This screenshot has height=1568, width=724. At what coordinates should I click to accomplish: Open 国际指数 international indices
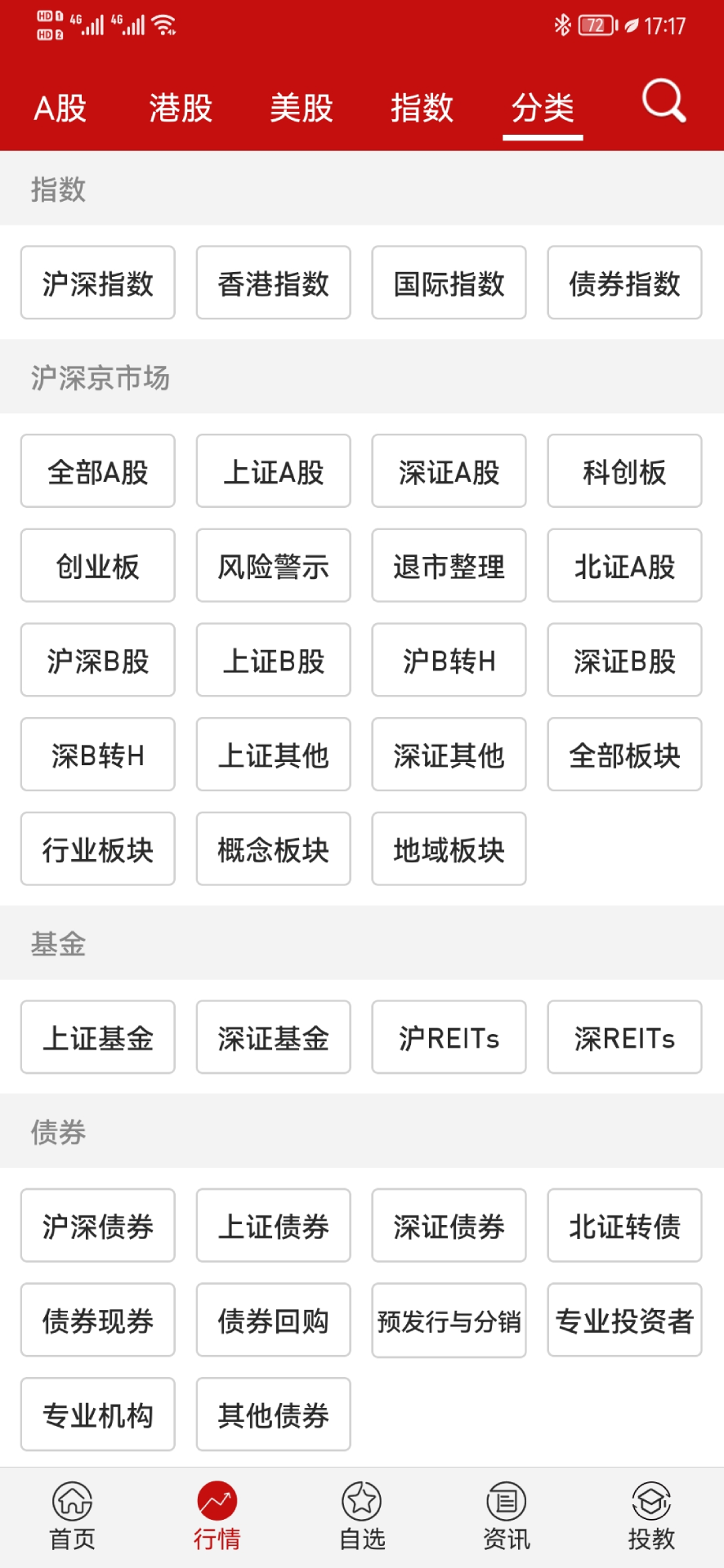pyautogui.click(x=449, y=283)
